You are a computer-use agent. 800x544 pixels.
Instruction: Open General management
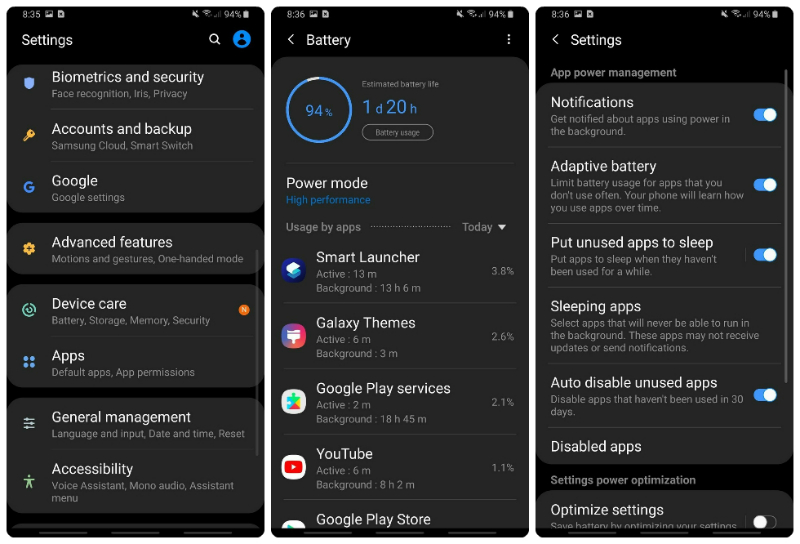(x=121, y=424)
